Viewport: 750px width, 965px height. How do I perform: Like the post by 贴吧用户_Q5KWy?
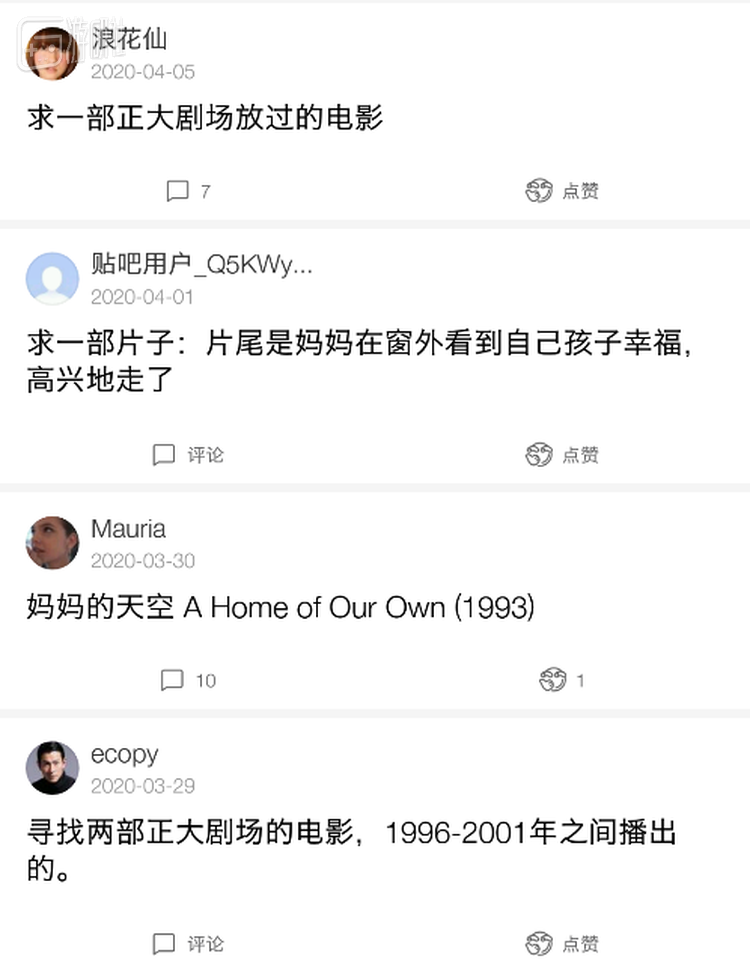tap(561, 455)
